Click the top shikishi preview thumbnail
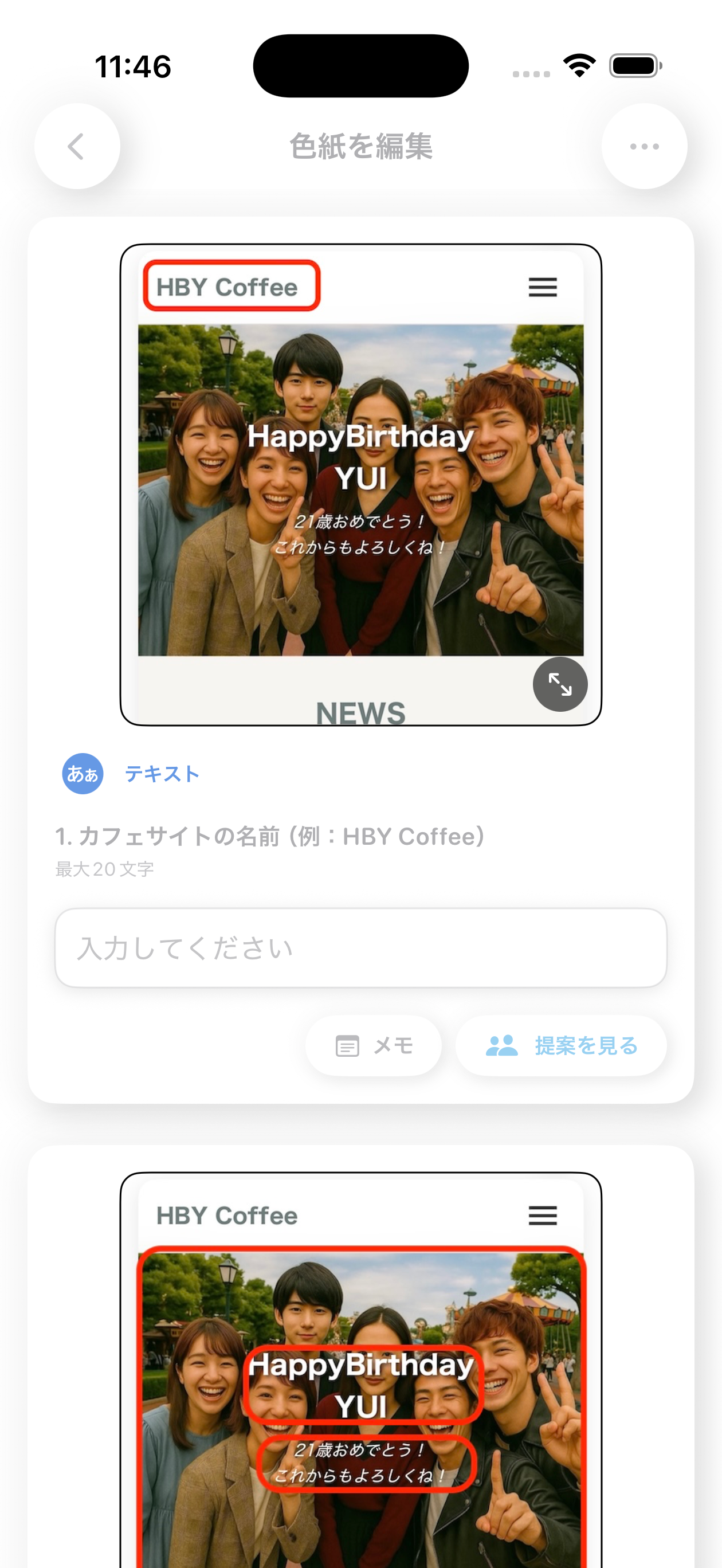Screen dimensions: 722x1568 pyautogui.click(x=361, y=484)
